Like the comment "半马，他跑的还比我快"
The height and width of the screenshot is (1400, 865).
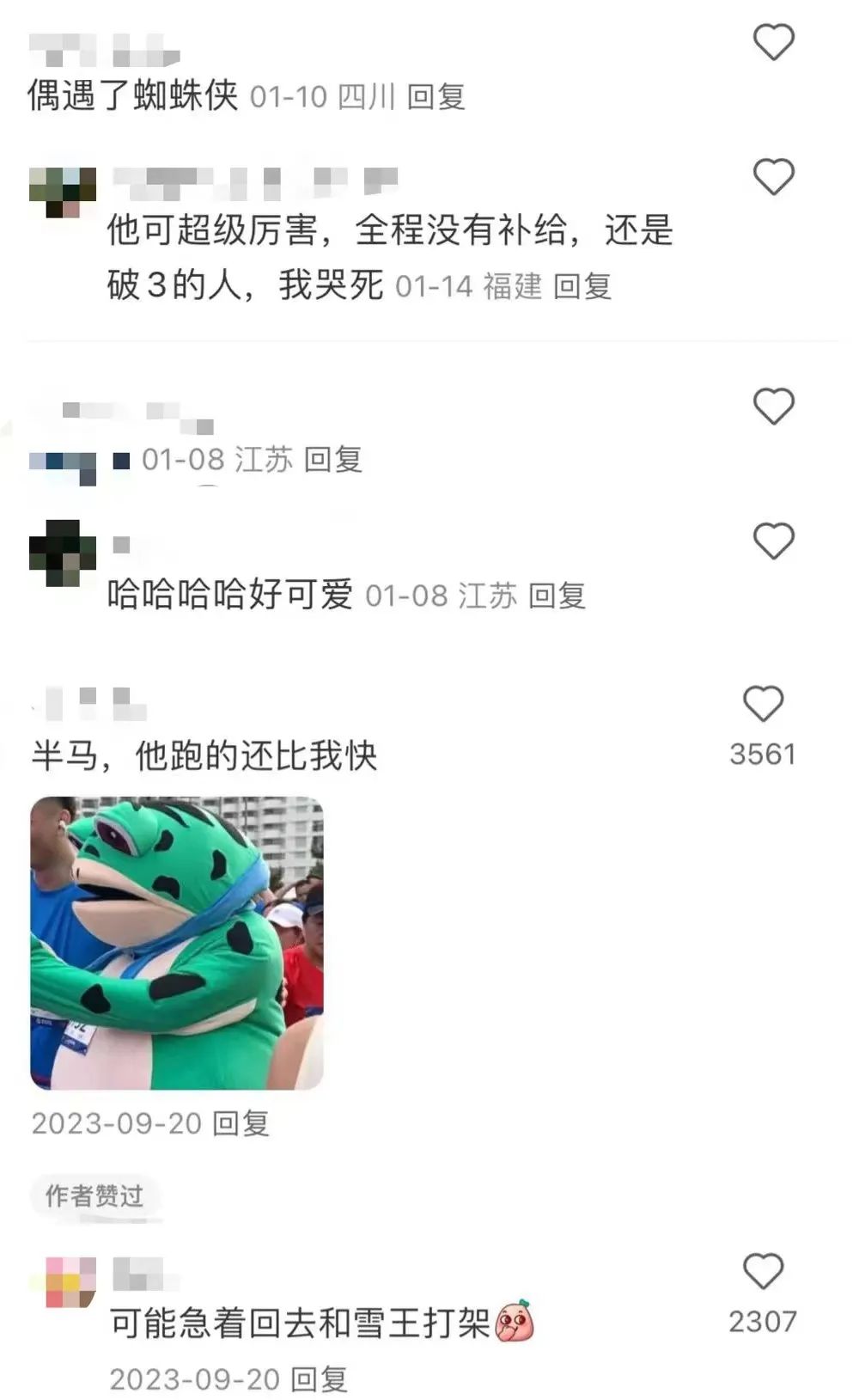click(x=763, y=705)
